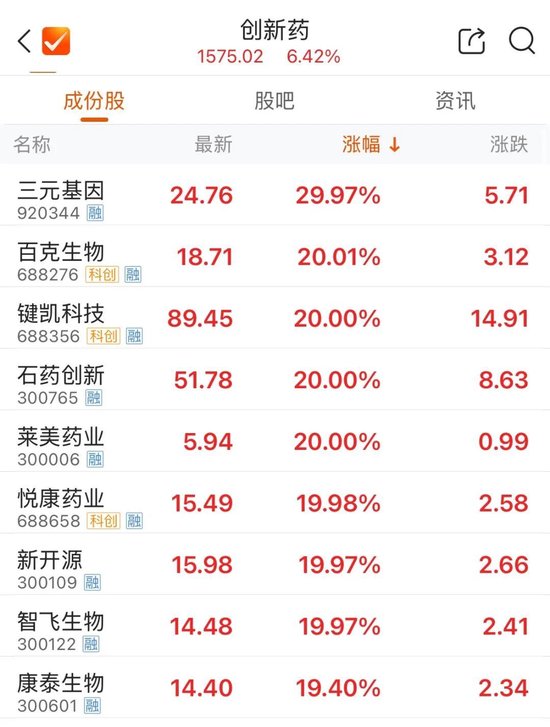The width and height of the screenshot is (550, 727).
Task: Switch to the 资讯 tab
Action: coord(455,101)
